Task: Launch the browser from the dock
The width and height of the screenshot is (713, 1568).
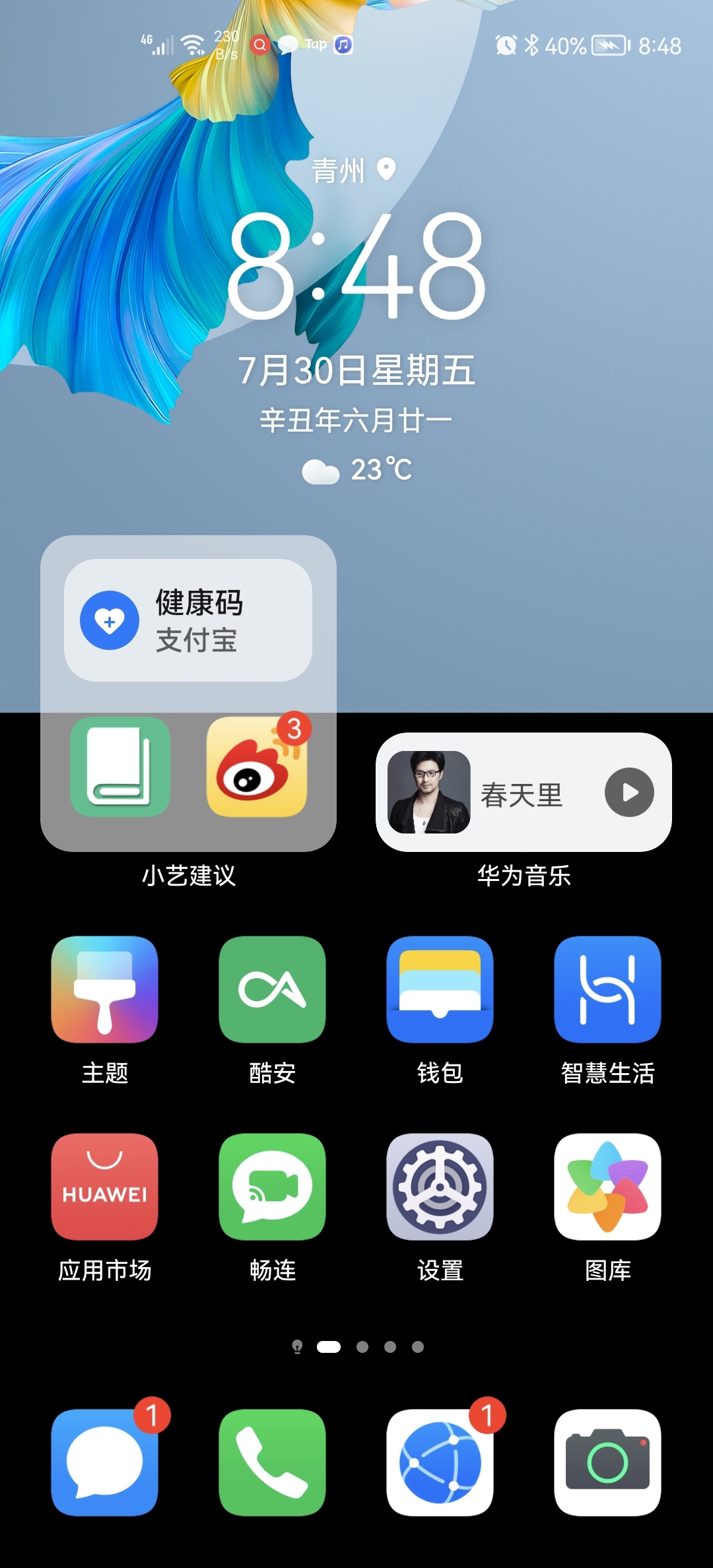Action: coord(440,1462)
